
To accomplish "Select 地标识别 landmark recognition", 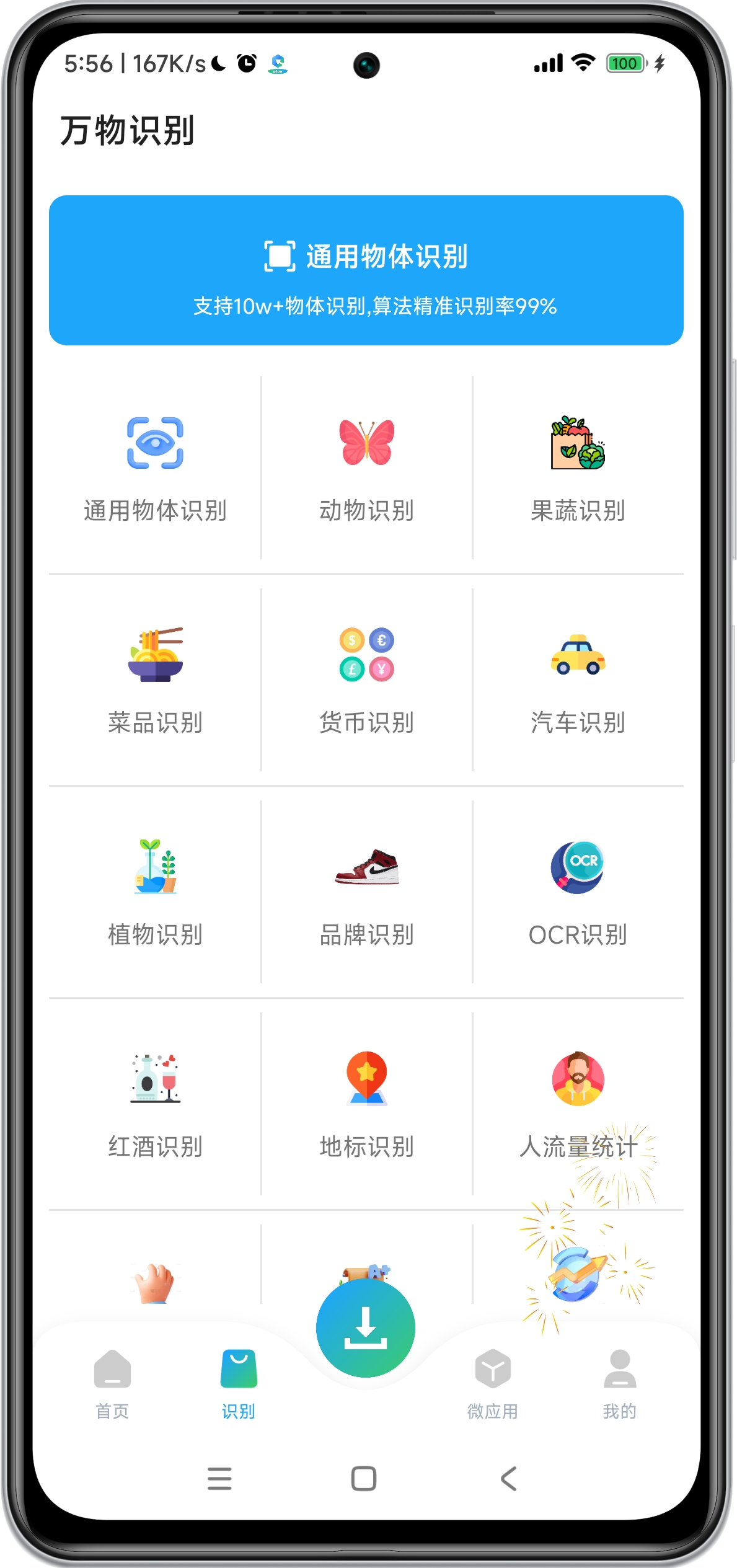I will click(x=366, y=1105).
